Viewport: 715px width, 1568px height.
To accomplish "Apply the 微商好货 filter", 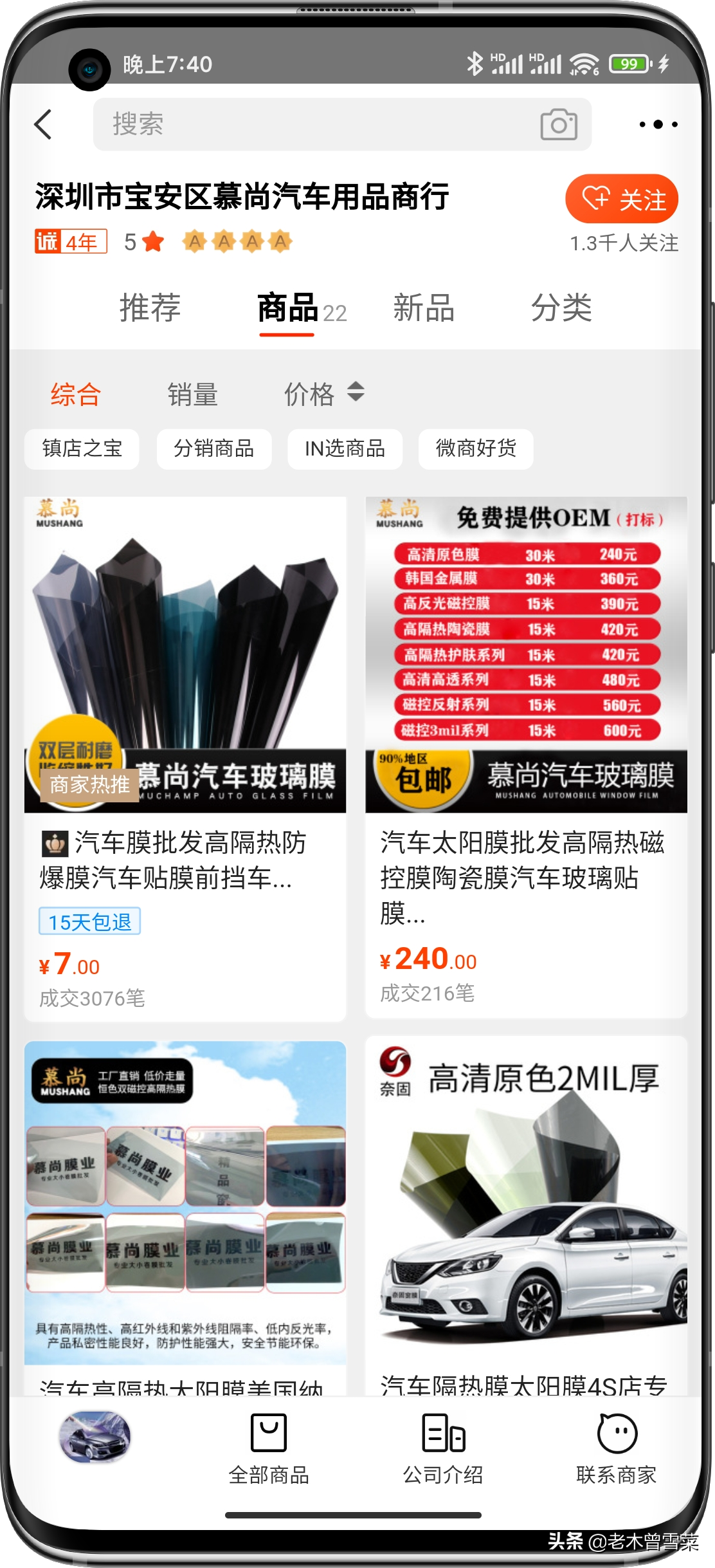I will coord(476,448).
